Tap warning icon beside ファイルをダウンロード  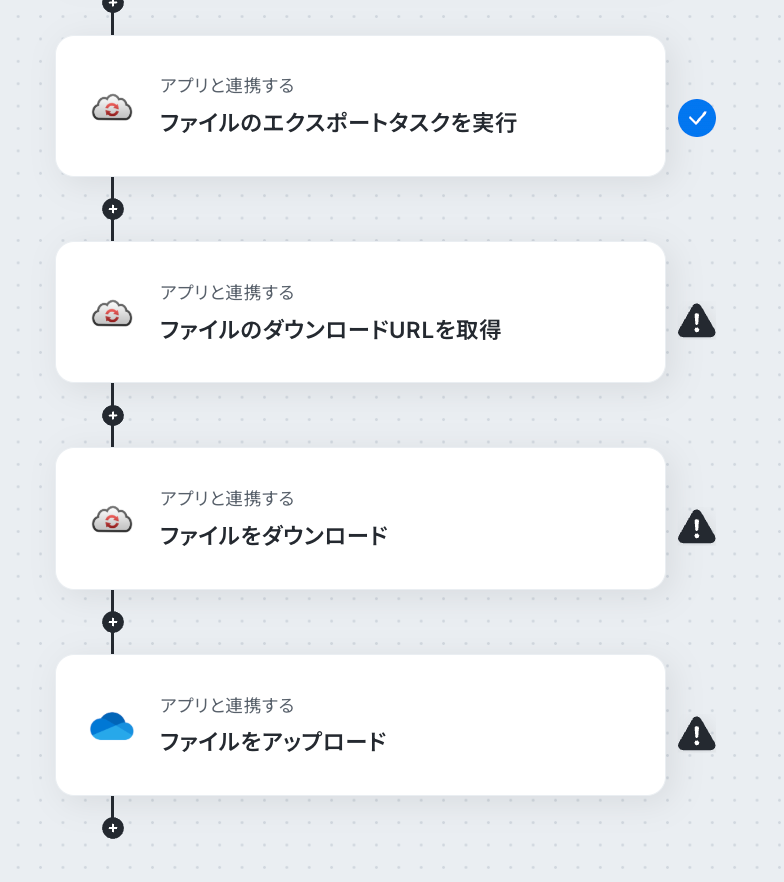pos(697,528)
